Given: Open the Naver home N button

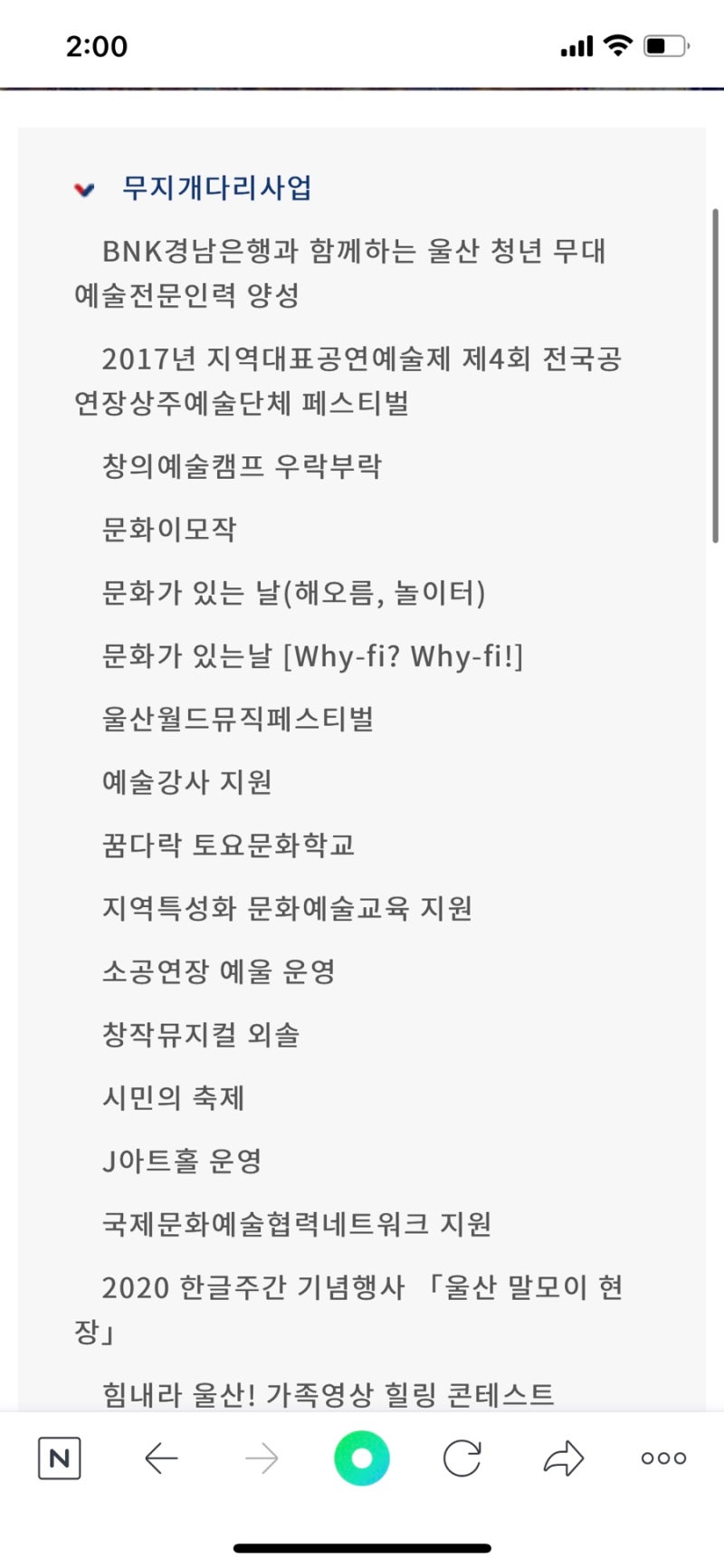Looking at the screenshot, I should 60,1458.
